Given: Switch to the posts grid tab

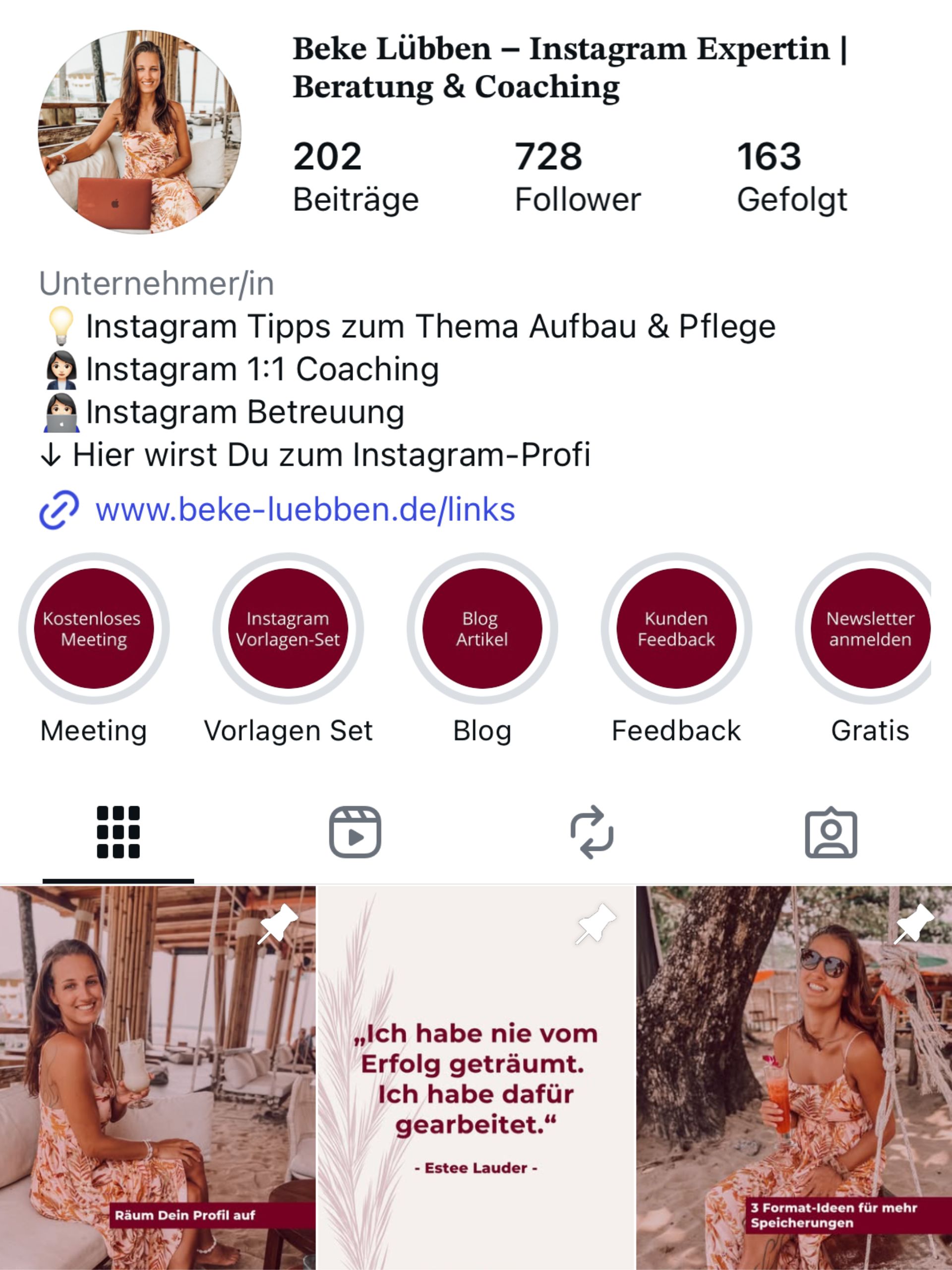Looking at the screenshot, I should (118, 832).
